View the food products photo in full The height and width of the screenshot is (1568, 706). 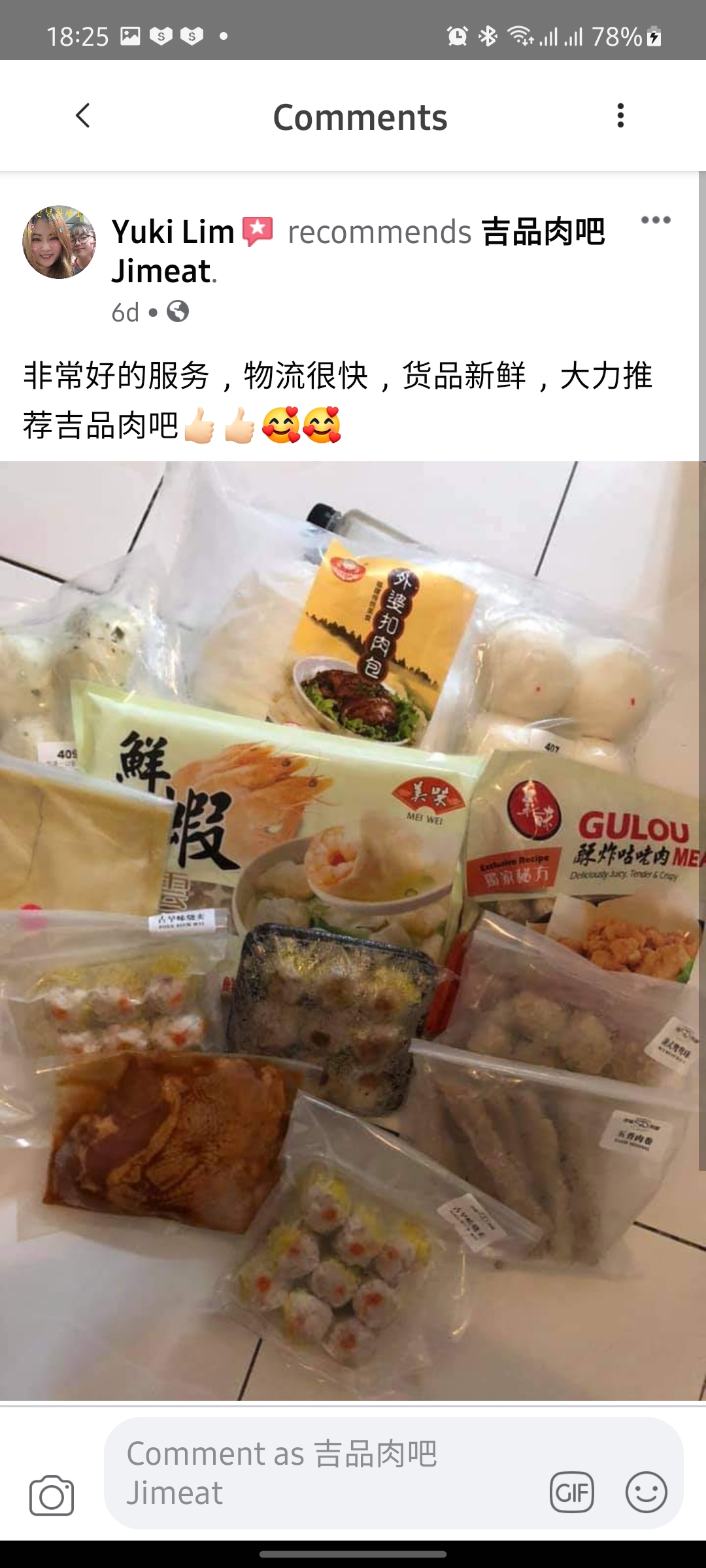353,930
